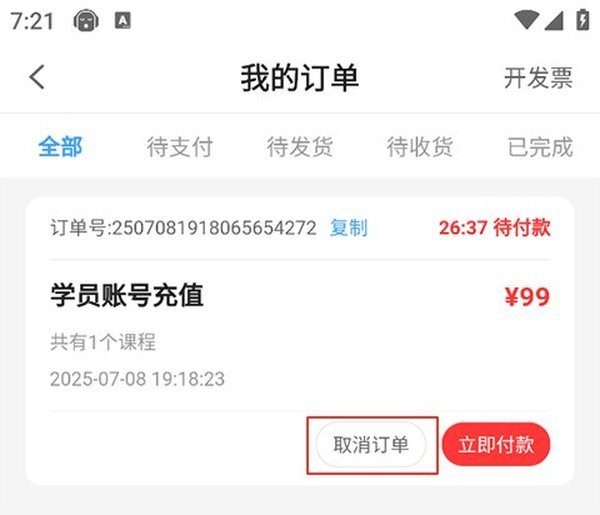Viewport: 600px width, 515px height.
Task: Open the 学员账号充值 order details
Action: click(127, 296)
